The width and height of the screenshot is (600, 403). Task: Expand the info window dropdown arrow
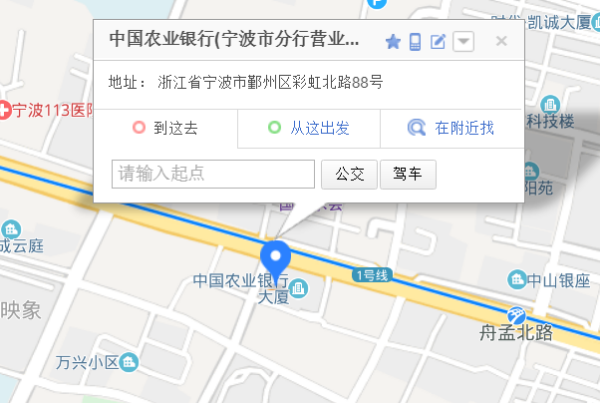[463, 42]
